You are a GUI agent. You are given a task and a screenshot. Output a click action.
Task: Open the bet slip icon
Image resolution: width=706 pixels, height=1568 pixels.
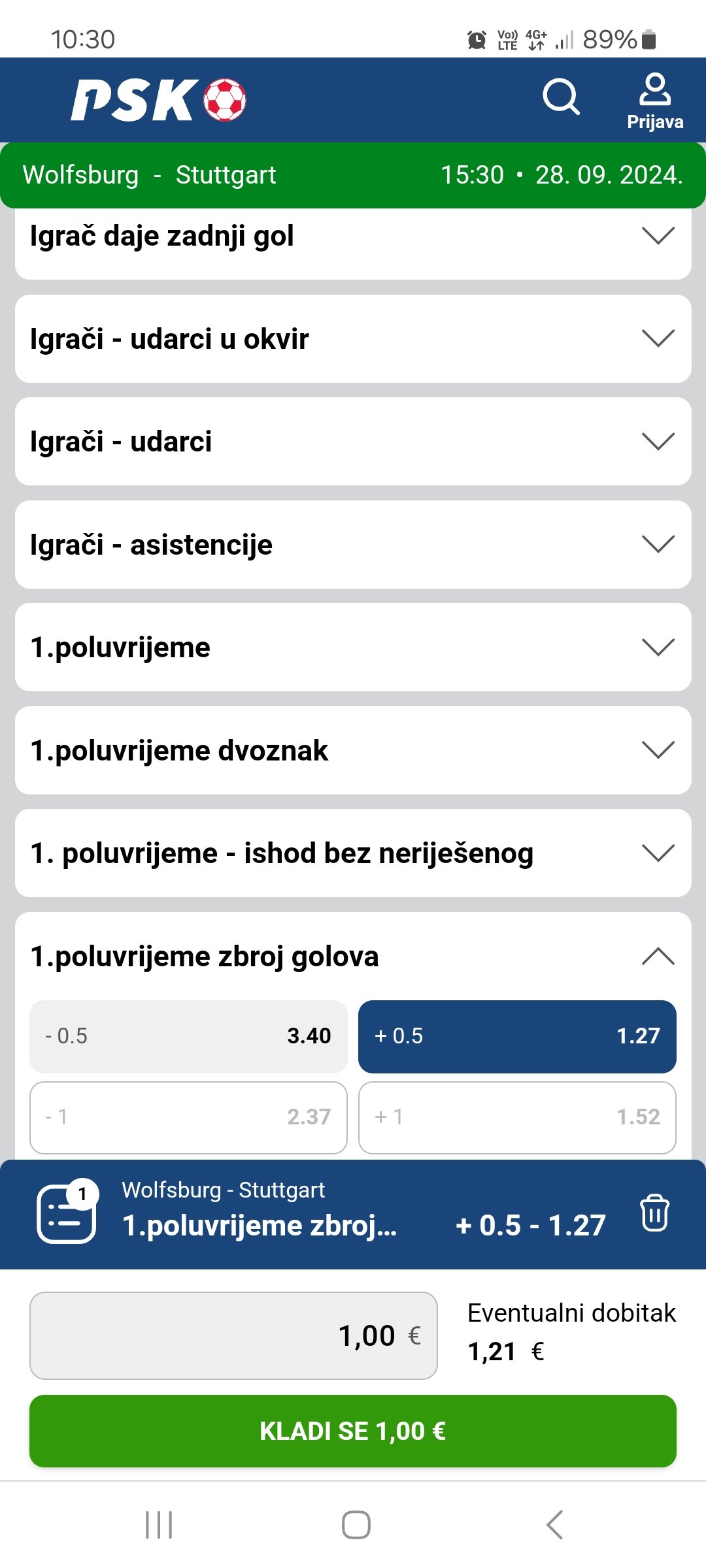(67, 1214)
